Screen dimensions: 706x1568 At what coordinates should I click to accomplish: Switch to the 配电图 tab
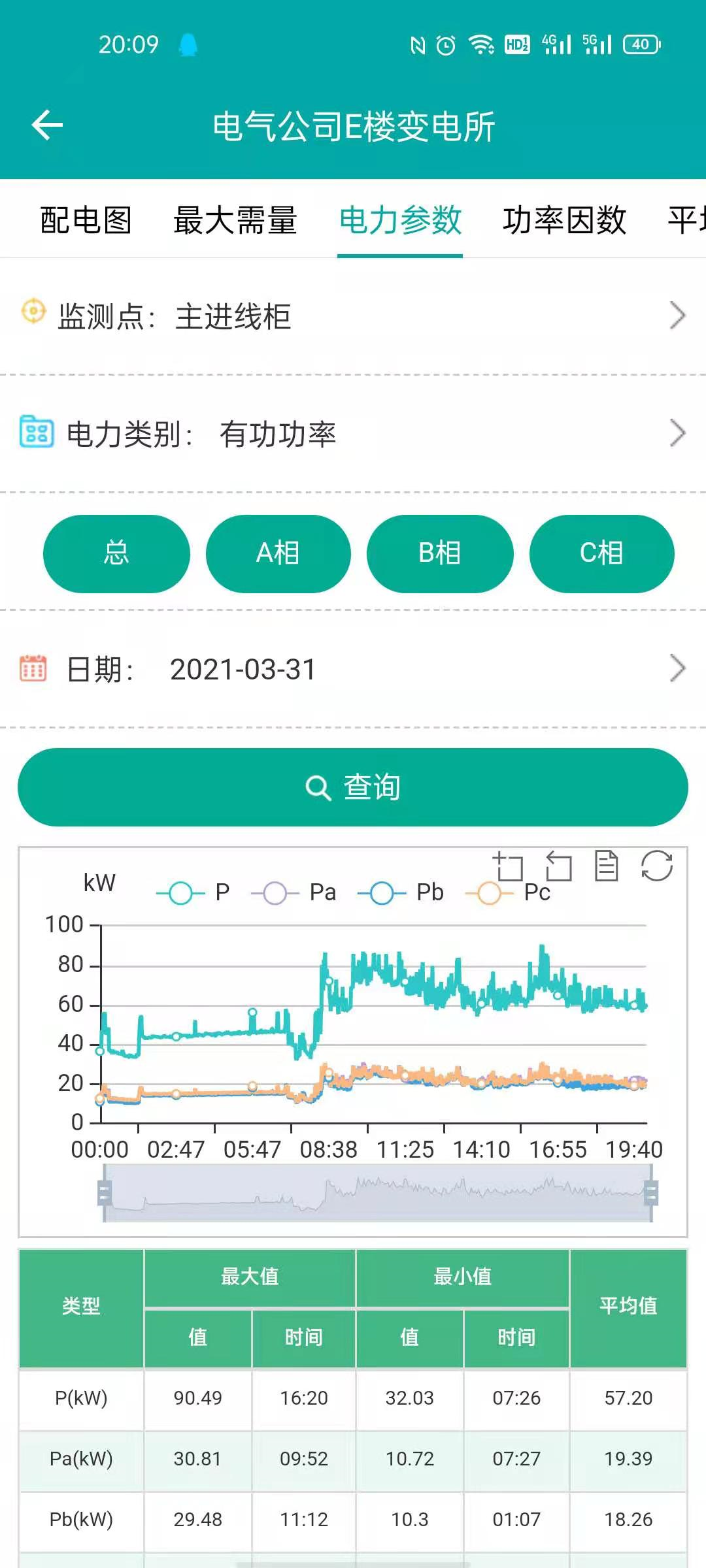pos(86,220)
